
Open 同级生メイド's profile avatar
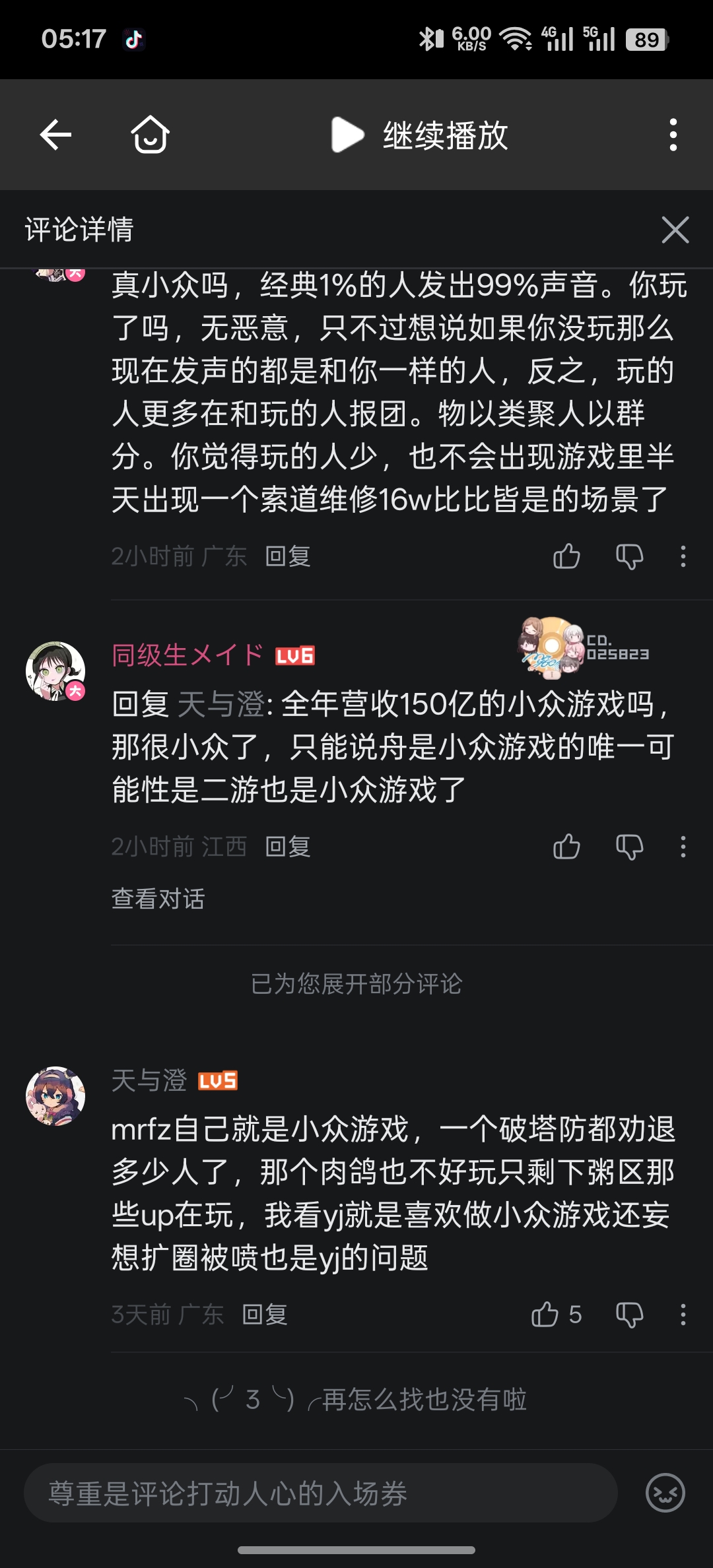(55, 671)
